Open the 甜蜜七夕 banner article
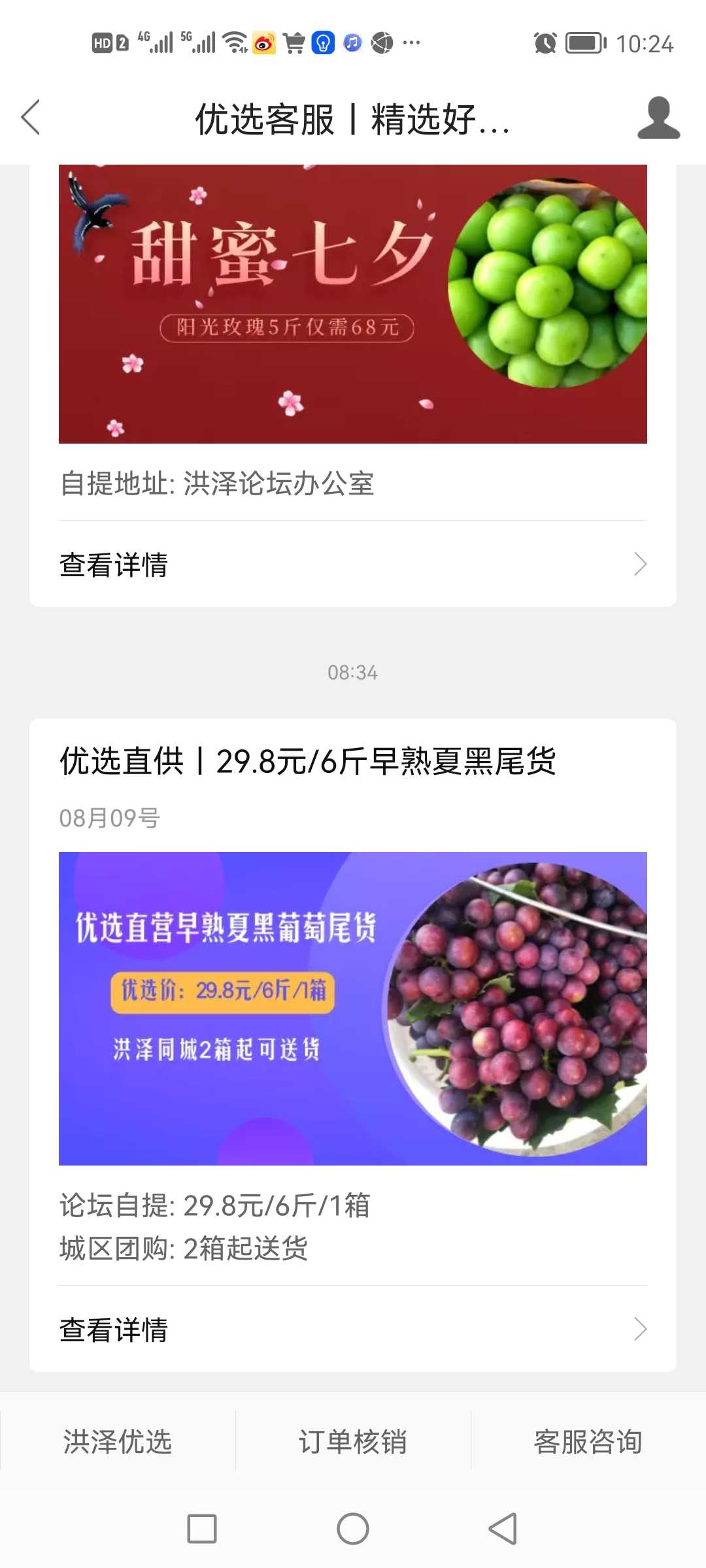Viewport: 706px width, 1568px height. pyautogui.click(x=353, y=304)
